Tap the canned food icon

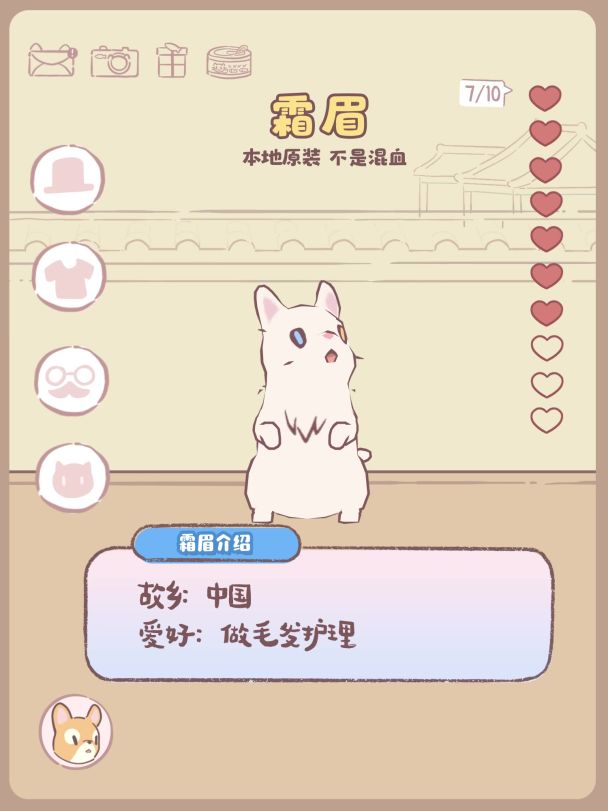(229, 62)
